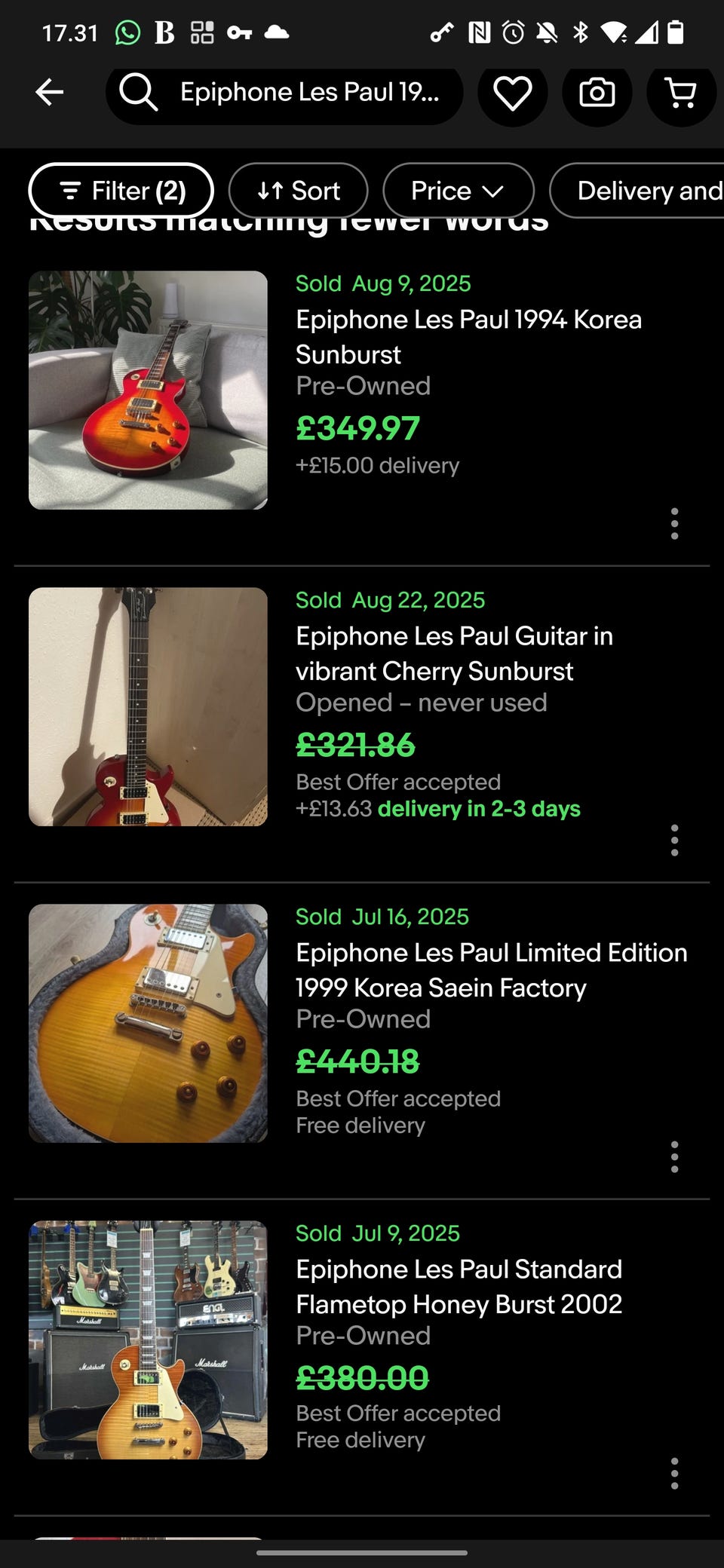724x1568 pixels.
Task: Launch camera image search
Action: click(x=597, y=93)
